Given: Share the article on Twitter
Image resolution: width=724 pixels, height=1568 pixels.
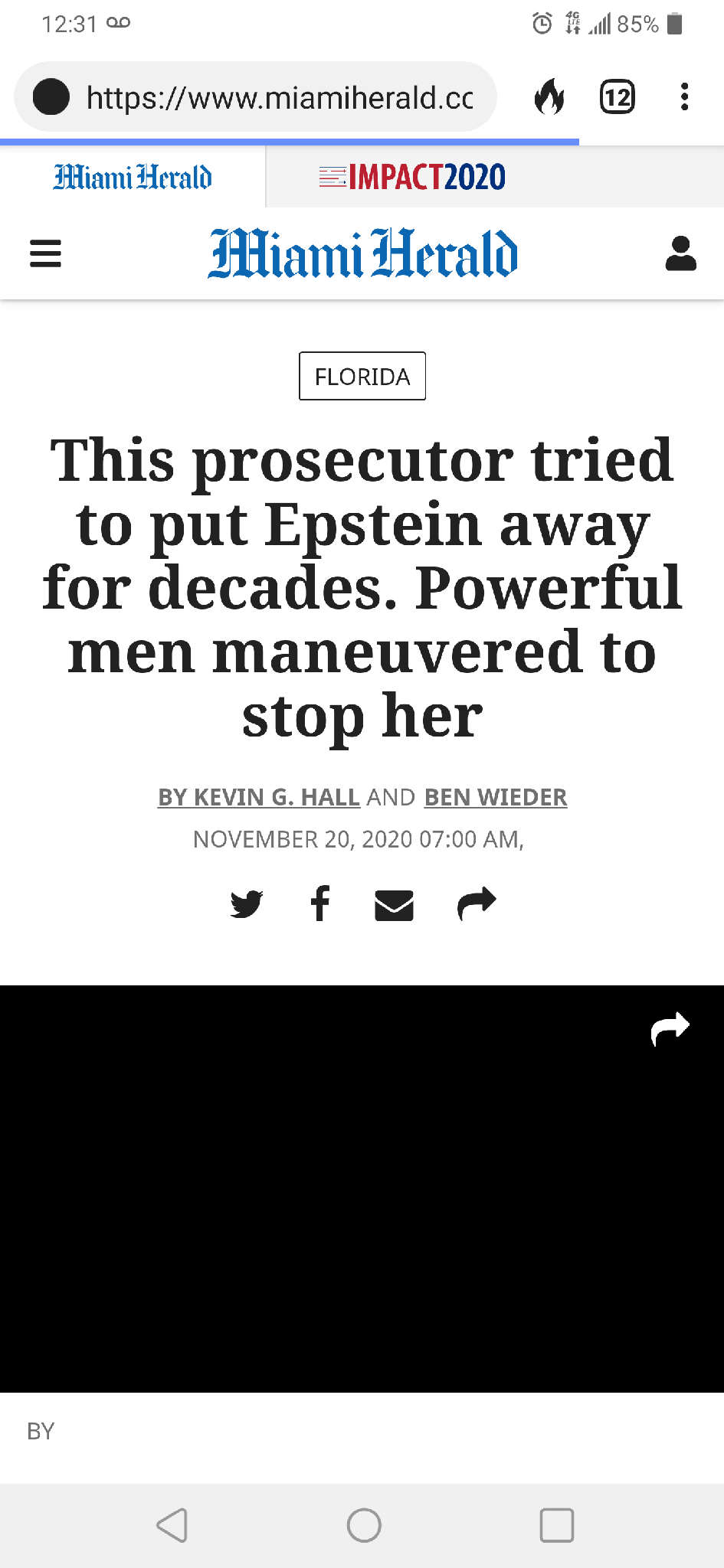Looking at the screenshot, I should (x=247, y=903).
